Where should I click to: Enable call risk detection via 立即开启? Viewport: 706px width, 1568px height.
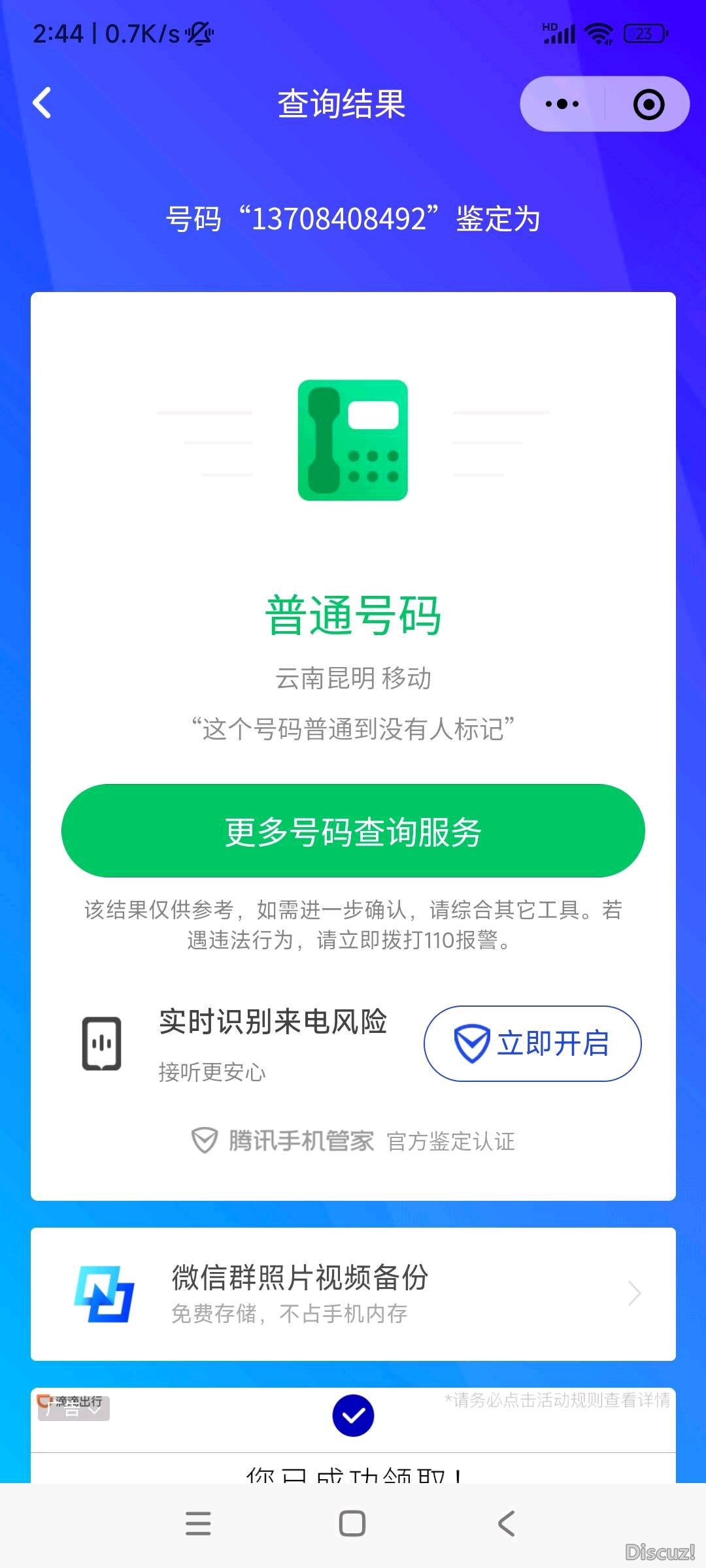pyautogui.click(x=532, y=1043)
